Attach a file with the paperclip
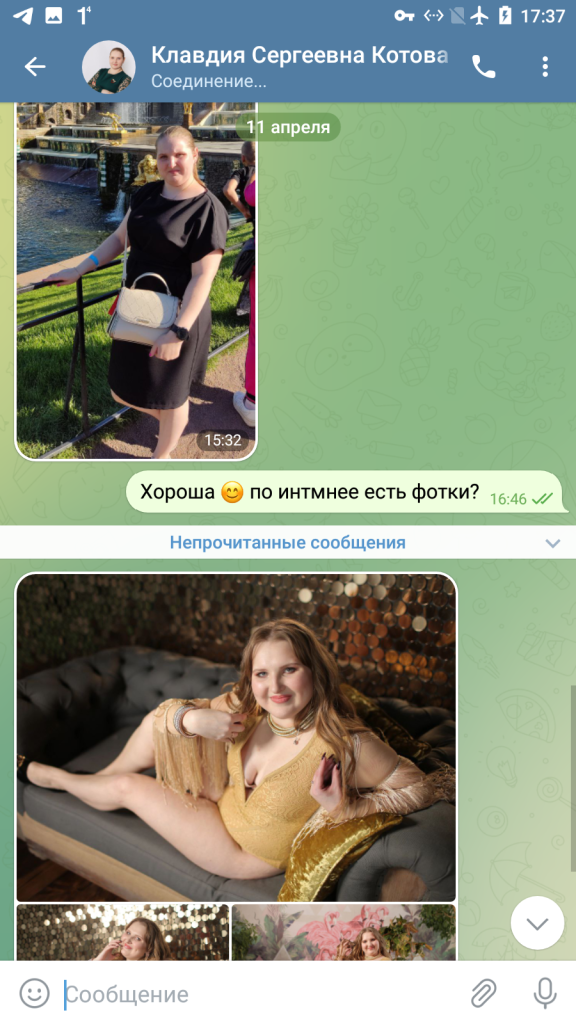The image size is (576, 1024). (484, 993)
